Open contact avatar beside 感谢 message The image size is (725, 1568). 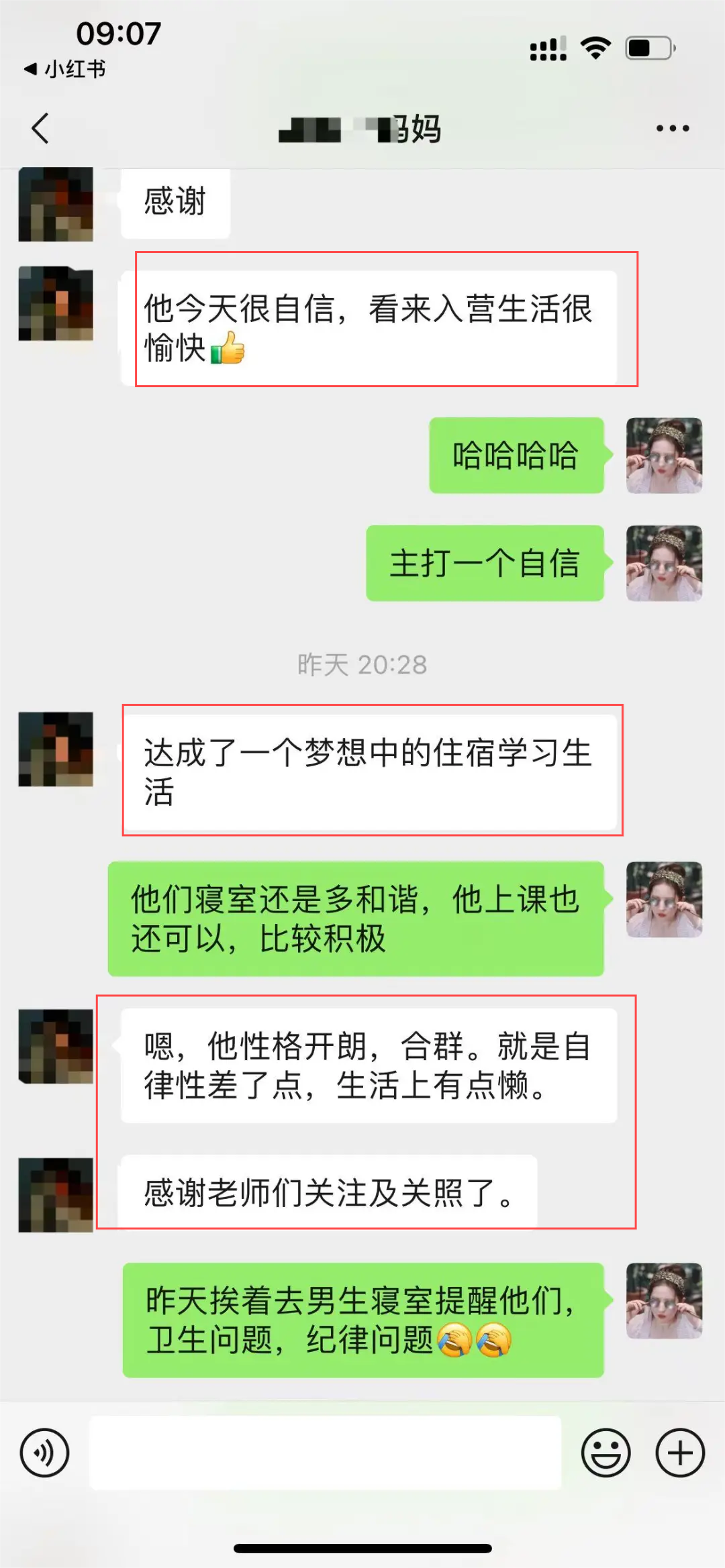click(56, 204)
